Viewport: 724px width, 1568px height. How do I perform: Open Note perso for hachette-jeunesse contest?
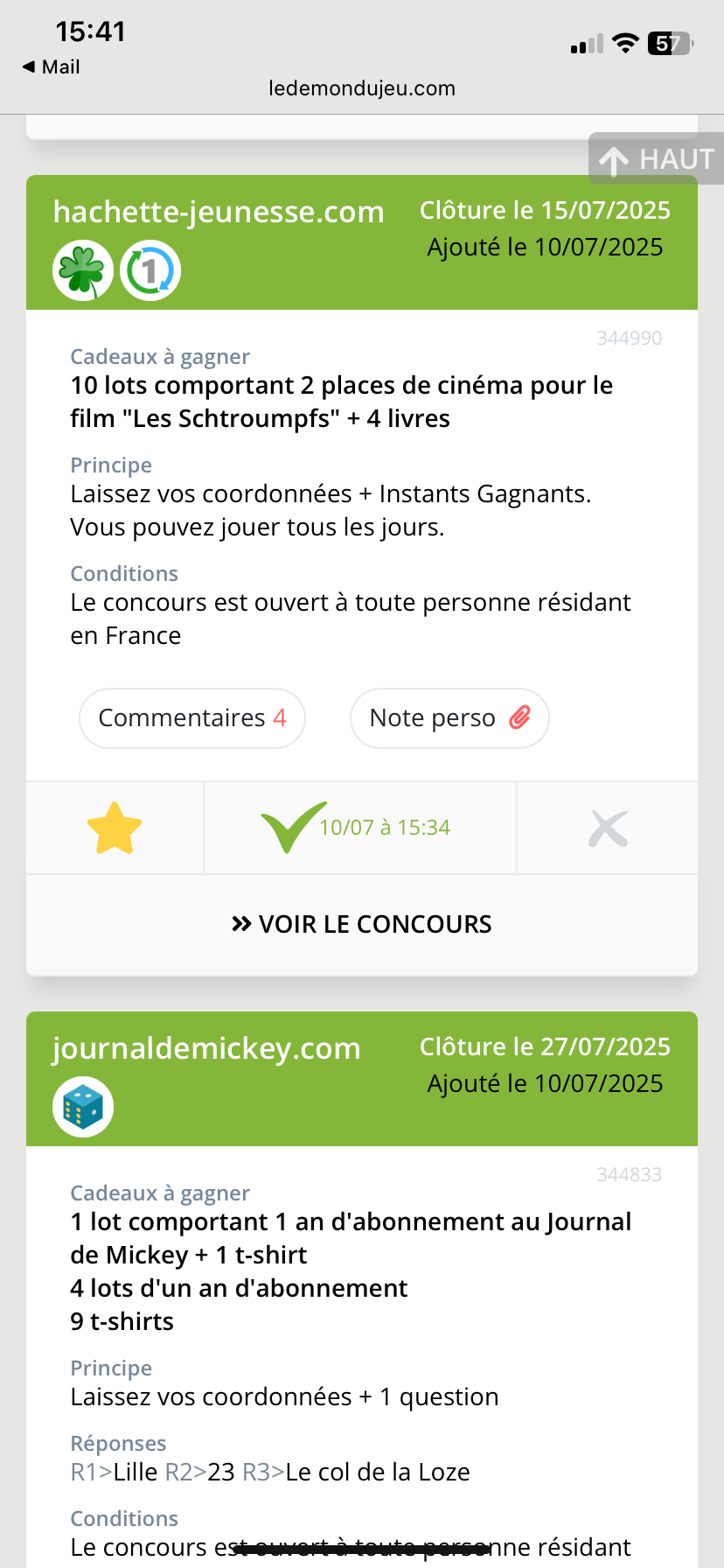(449, 718)
